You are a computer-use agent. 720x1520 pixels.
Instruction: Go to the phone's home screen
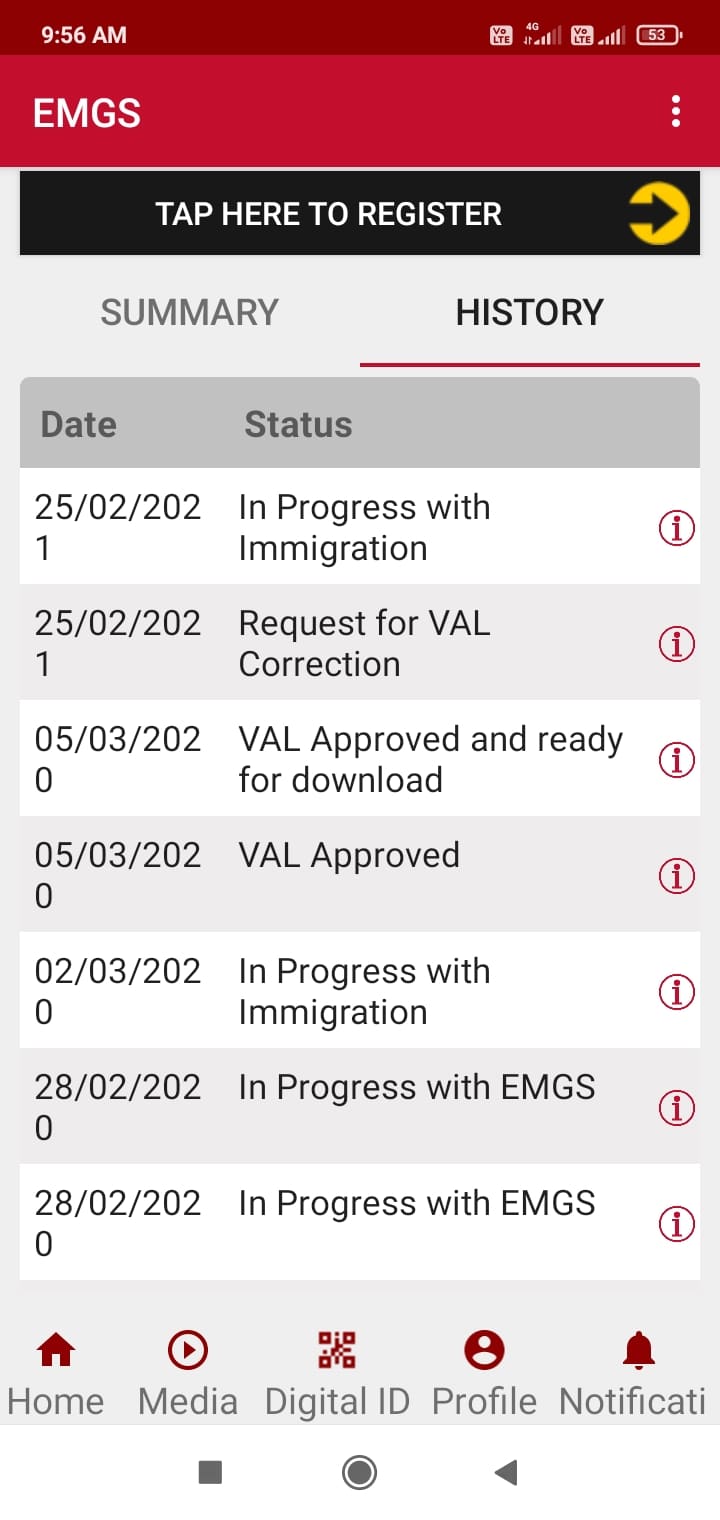[x=359, y=1471]
